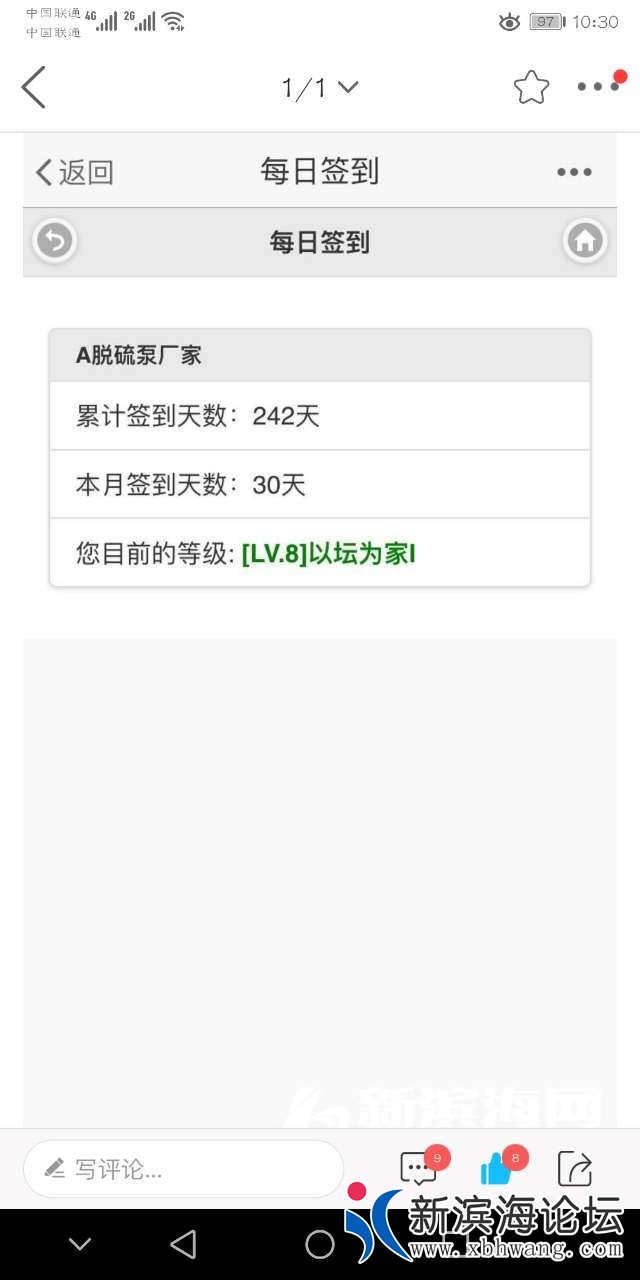Share this post
Screen dimensions: 640x1280
tap(574, 1168)
